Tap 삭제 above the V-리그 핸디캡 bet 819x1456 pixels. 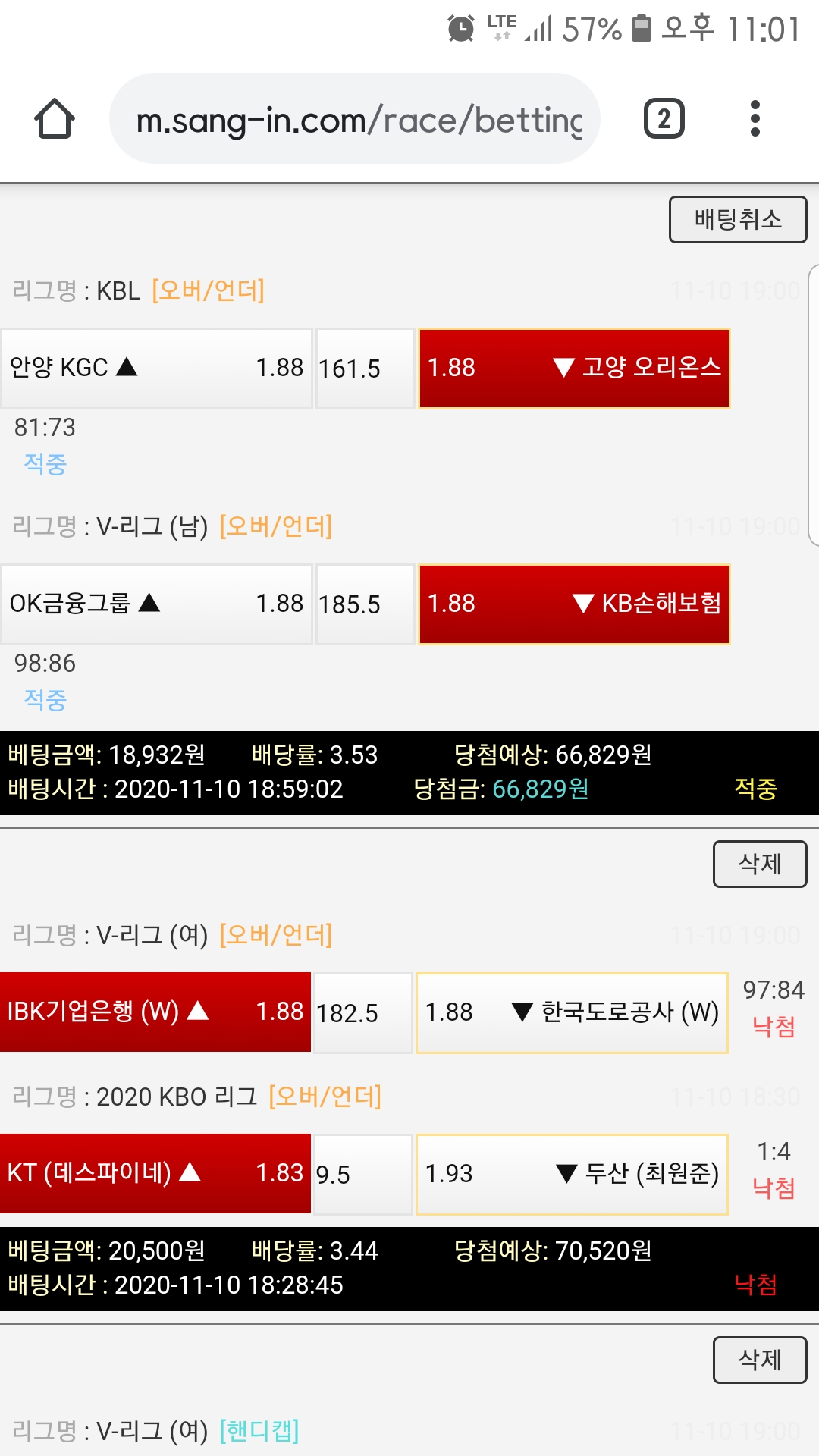tap(759, 1360)
